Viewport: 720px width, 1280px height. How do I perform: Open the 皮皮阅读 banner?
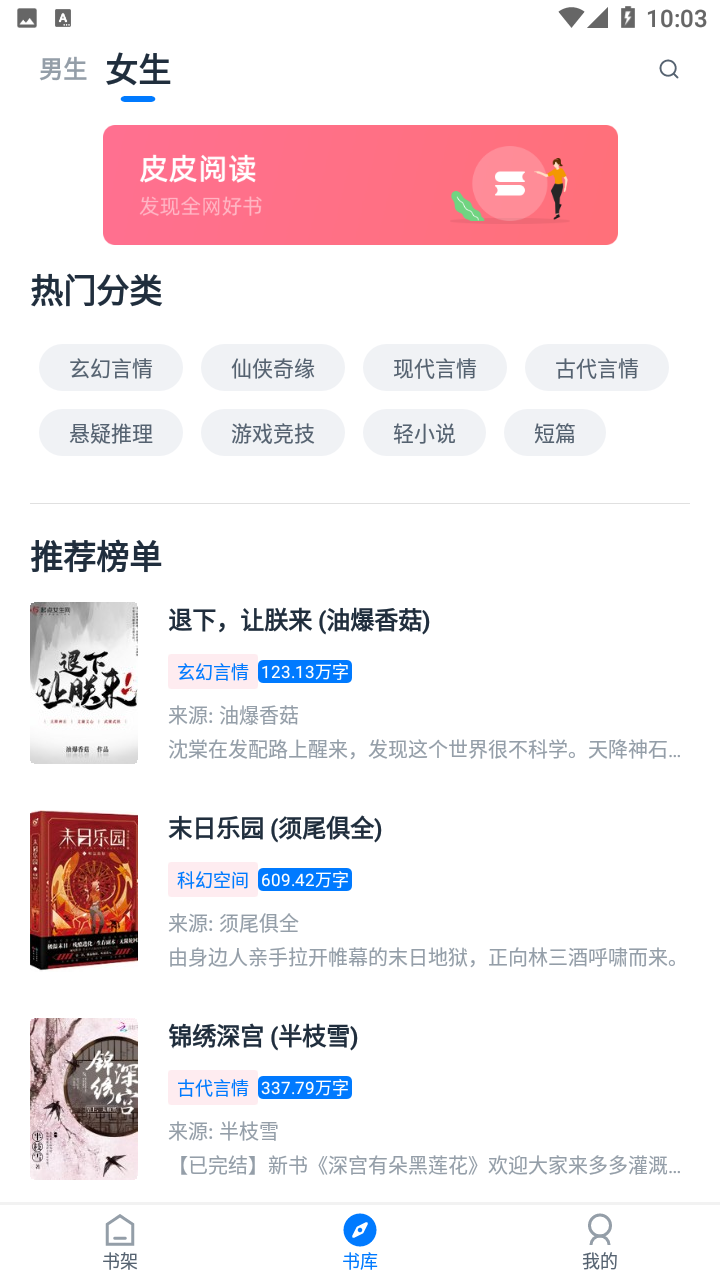(360, 185)
